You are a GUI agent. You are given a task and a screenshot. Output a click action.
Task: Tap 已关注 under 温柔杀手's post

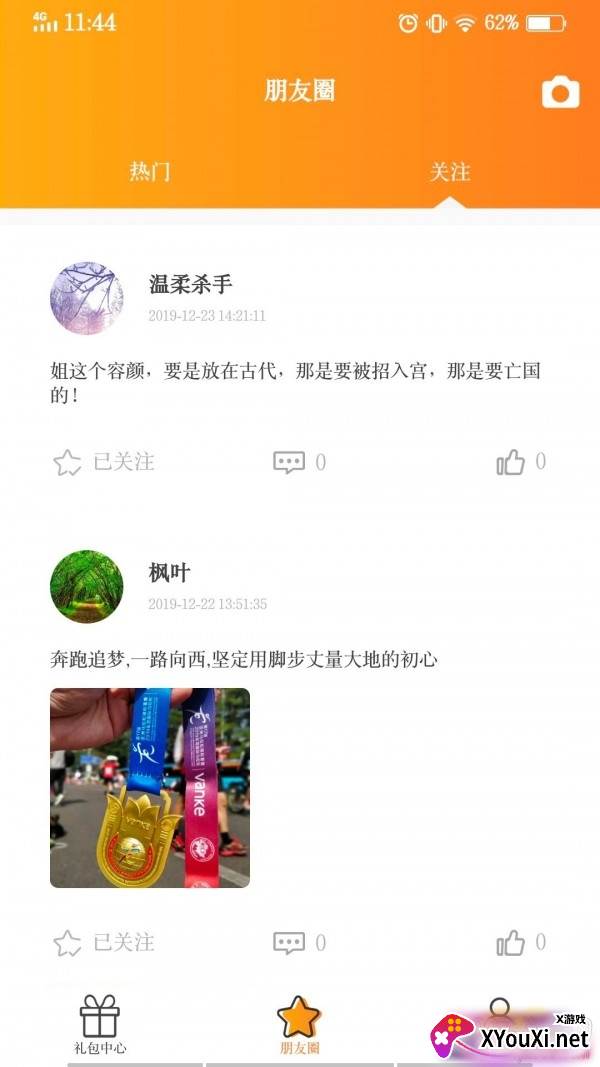tap(104, 462)
